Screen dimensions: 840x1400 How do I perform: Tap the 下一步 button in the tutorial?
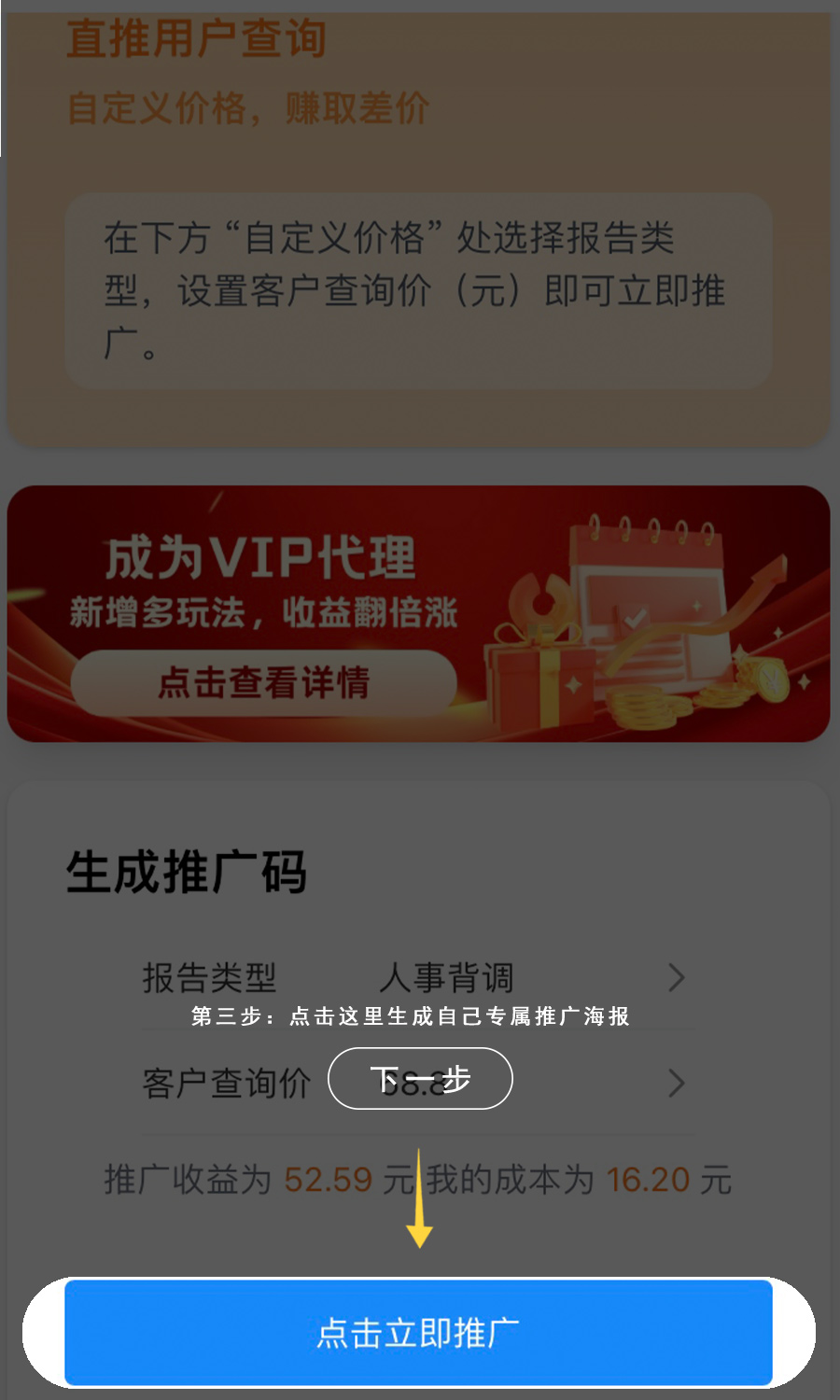pyautogui.click(x=420, y=1079)
